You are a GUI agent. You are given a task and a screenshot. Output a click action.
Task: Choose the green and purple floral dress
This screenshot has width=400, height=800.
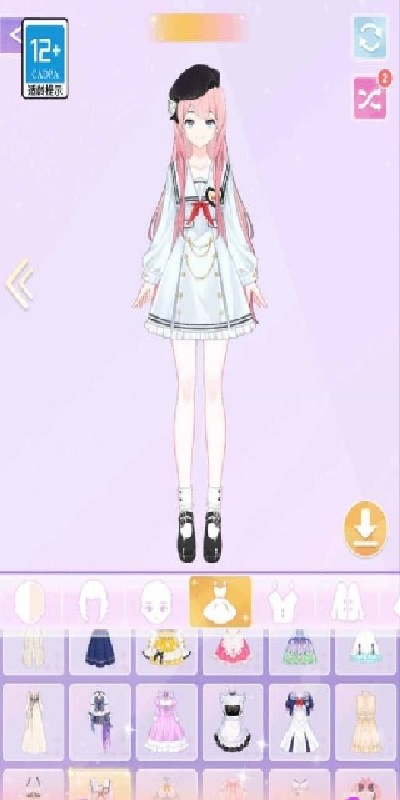click(299, 652)
